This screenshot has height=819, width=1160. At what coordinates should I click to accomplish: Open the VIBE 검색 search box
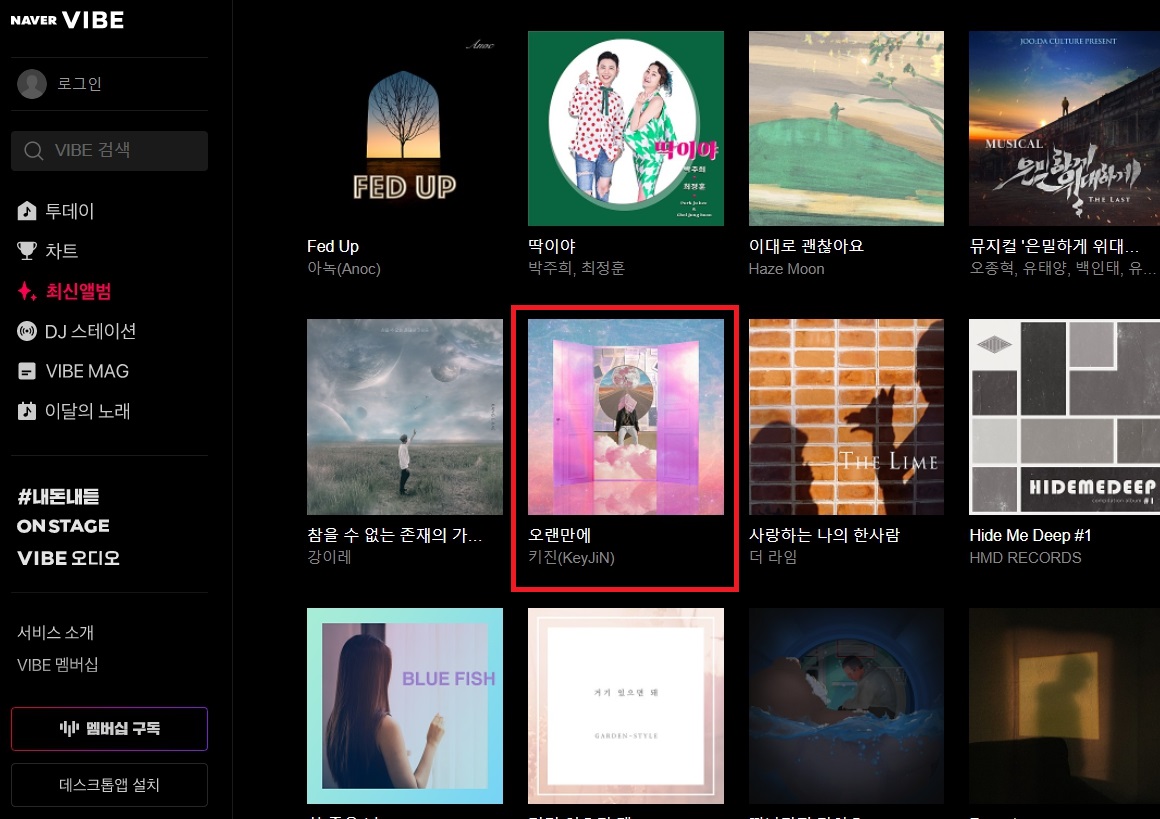click(x=110, y=151)
